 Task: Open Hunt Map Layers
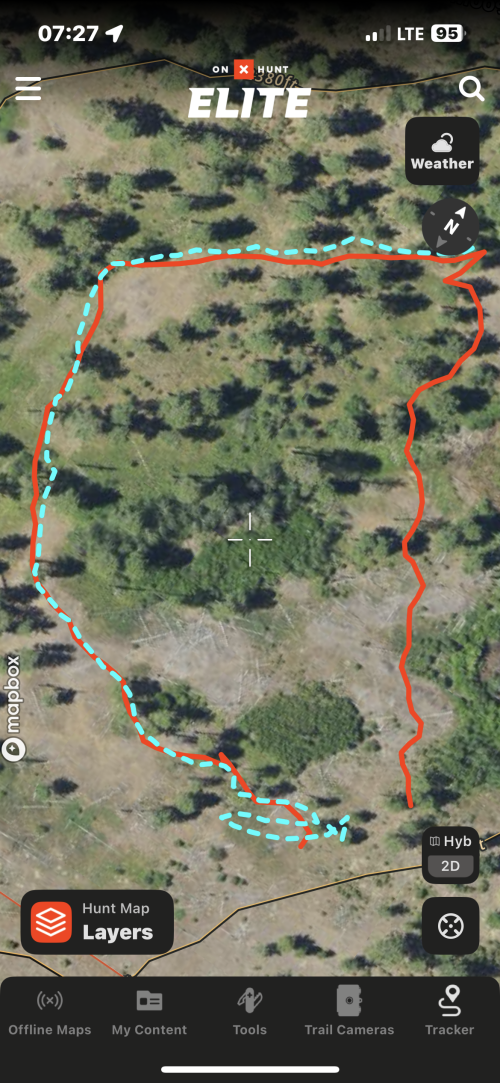pos(97,922)
